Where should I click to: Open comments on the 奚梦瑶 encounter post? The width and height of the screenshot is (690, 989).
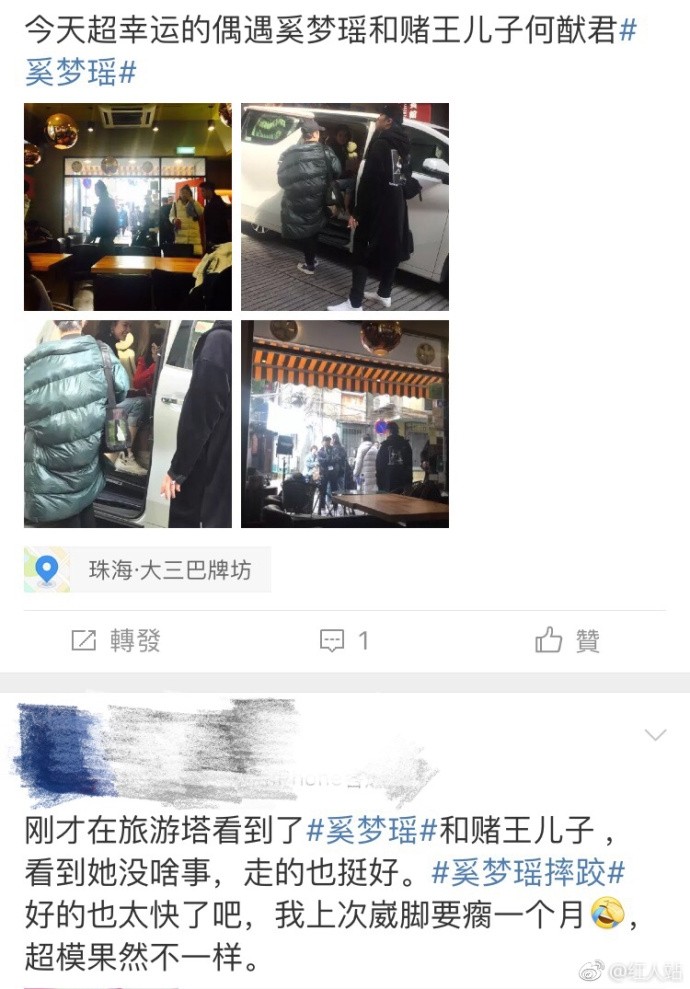(344, 641)
